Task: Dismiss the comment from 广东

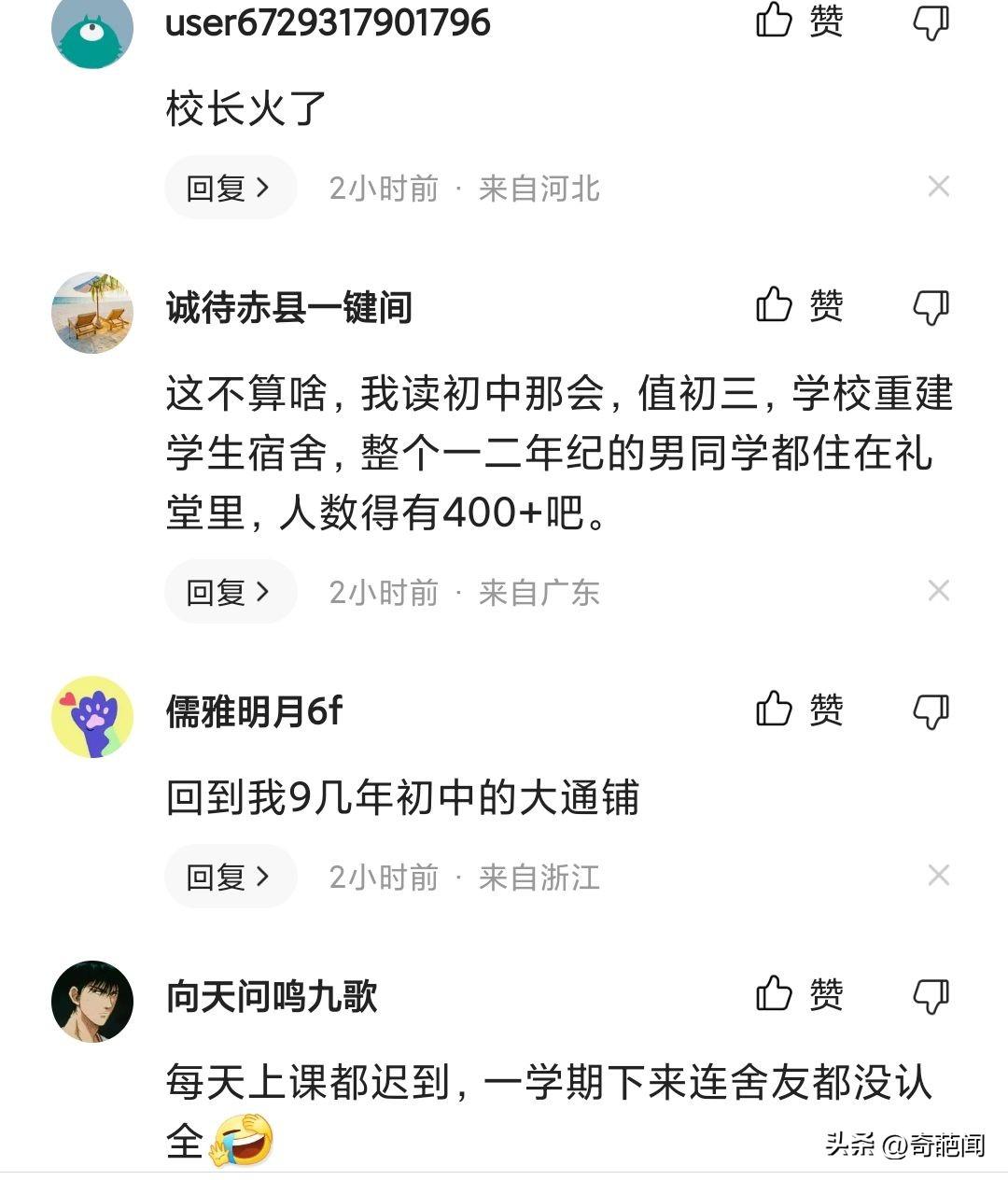Action: click(938, 590)
